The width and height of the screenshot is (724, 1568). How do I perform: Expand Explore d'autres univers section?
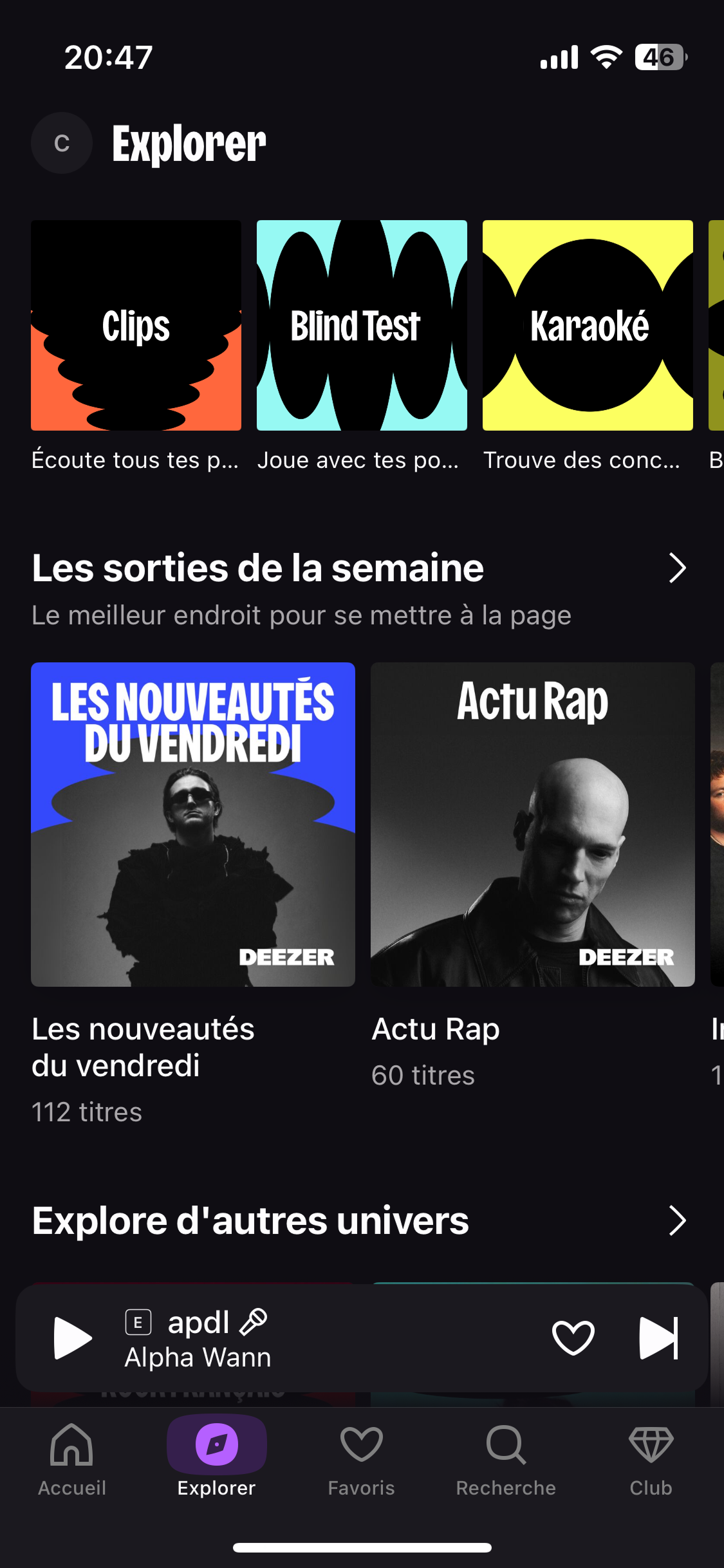pos(677,1221)
